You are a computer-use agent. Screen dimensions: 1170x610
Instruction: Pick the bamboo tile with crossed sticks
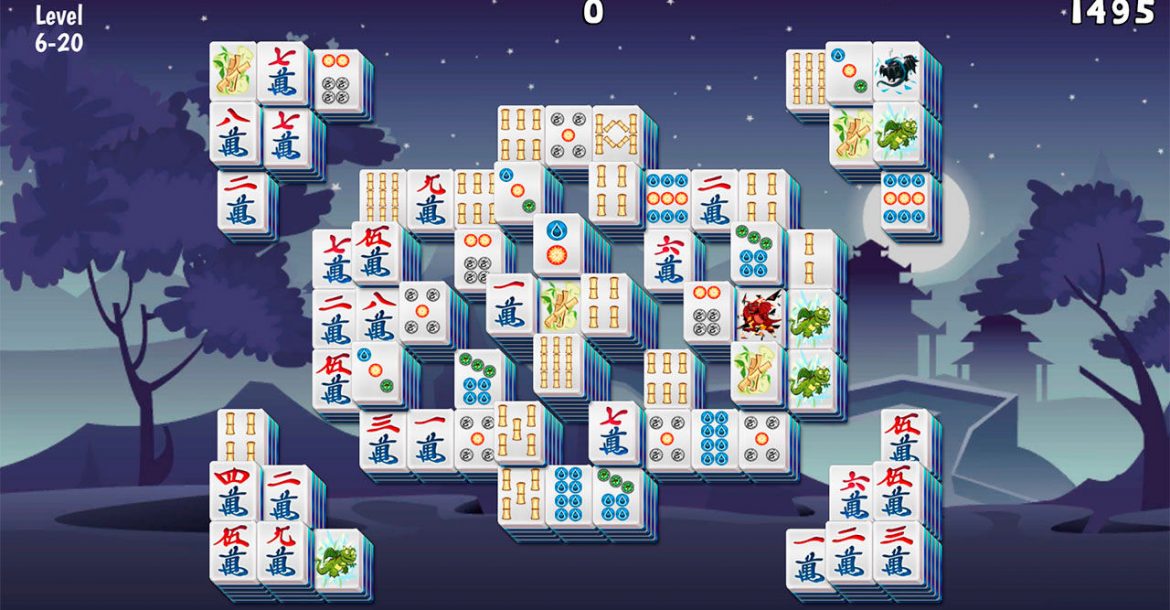click(615, 135)
